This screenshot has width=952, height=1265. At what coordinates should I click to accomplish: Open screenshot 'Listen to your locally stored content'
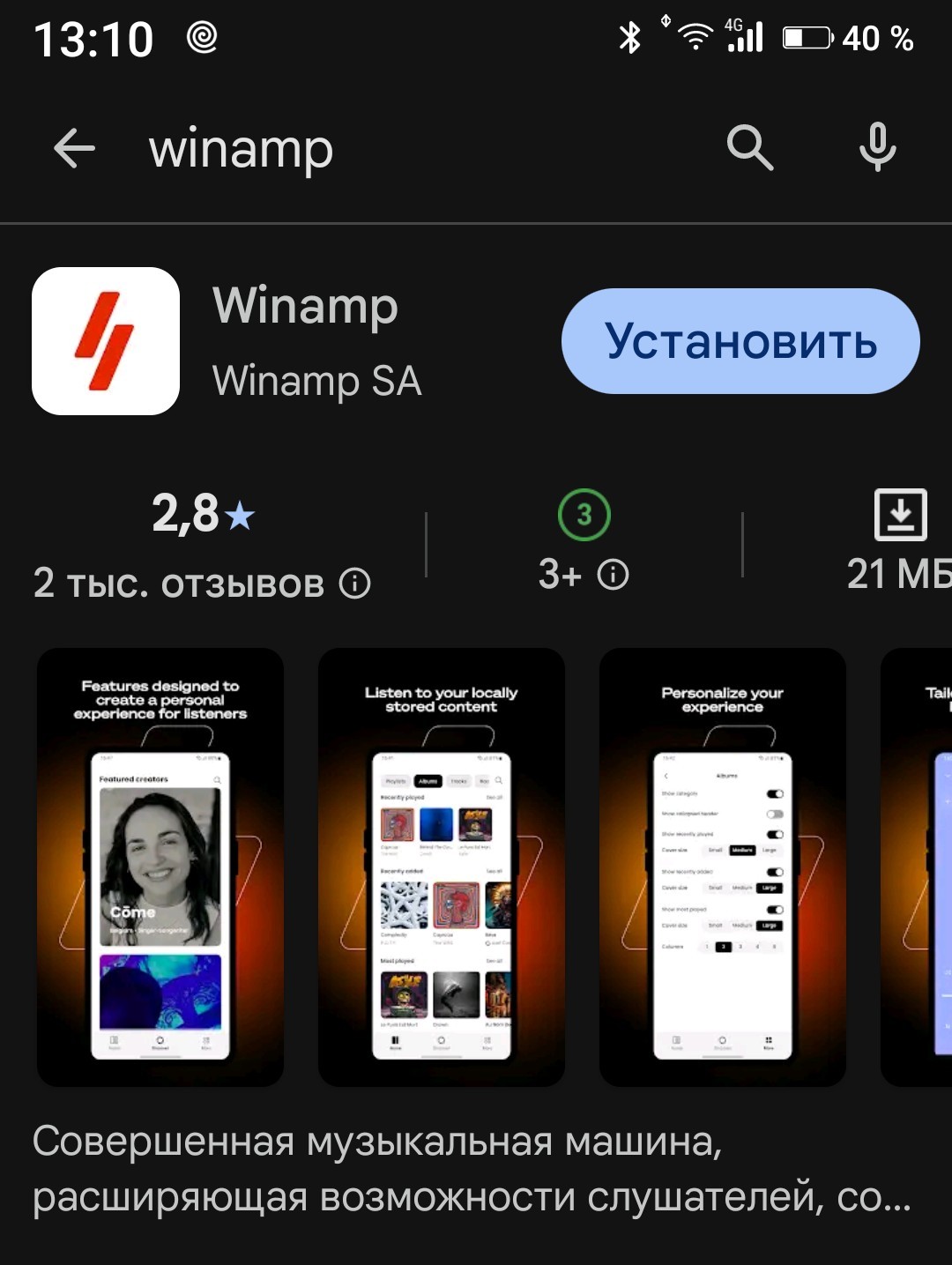click(x=441, y=867)
